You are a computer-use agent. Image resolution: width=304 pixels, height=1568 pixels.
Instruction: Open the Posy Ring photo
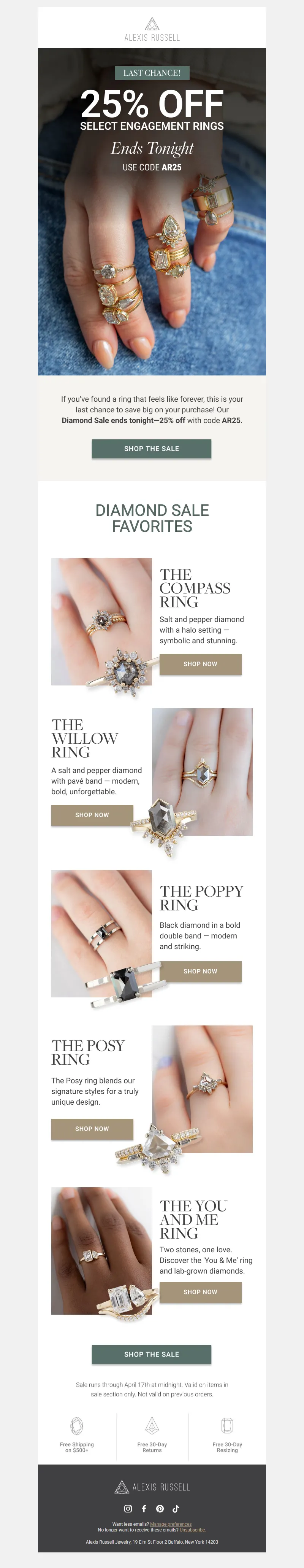(202, 1089)
